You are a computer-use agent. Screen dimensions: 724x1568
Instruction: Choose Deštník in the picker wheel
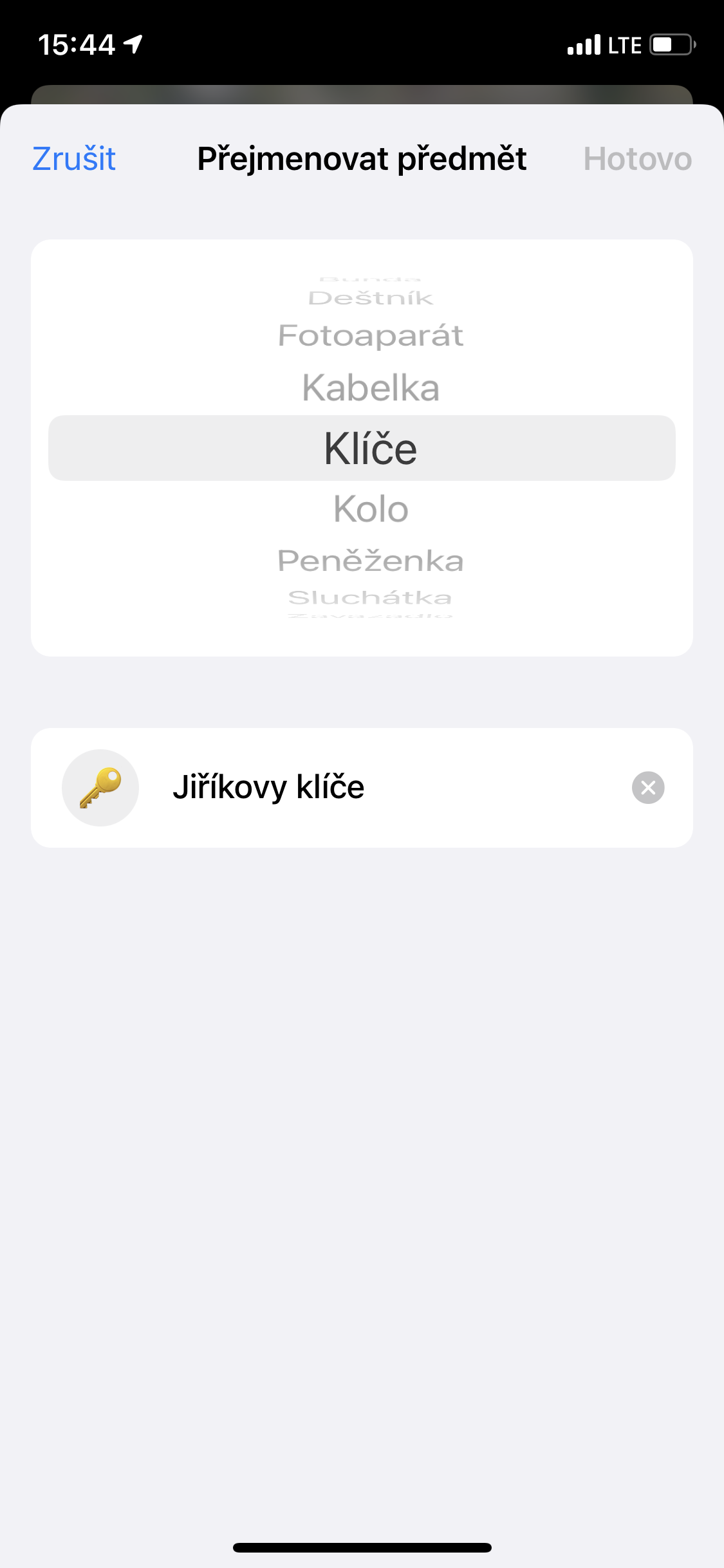(x=371, y=299)
